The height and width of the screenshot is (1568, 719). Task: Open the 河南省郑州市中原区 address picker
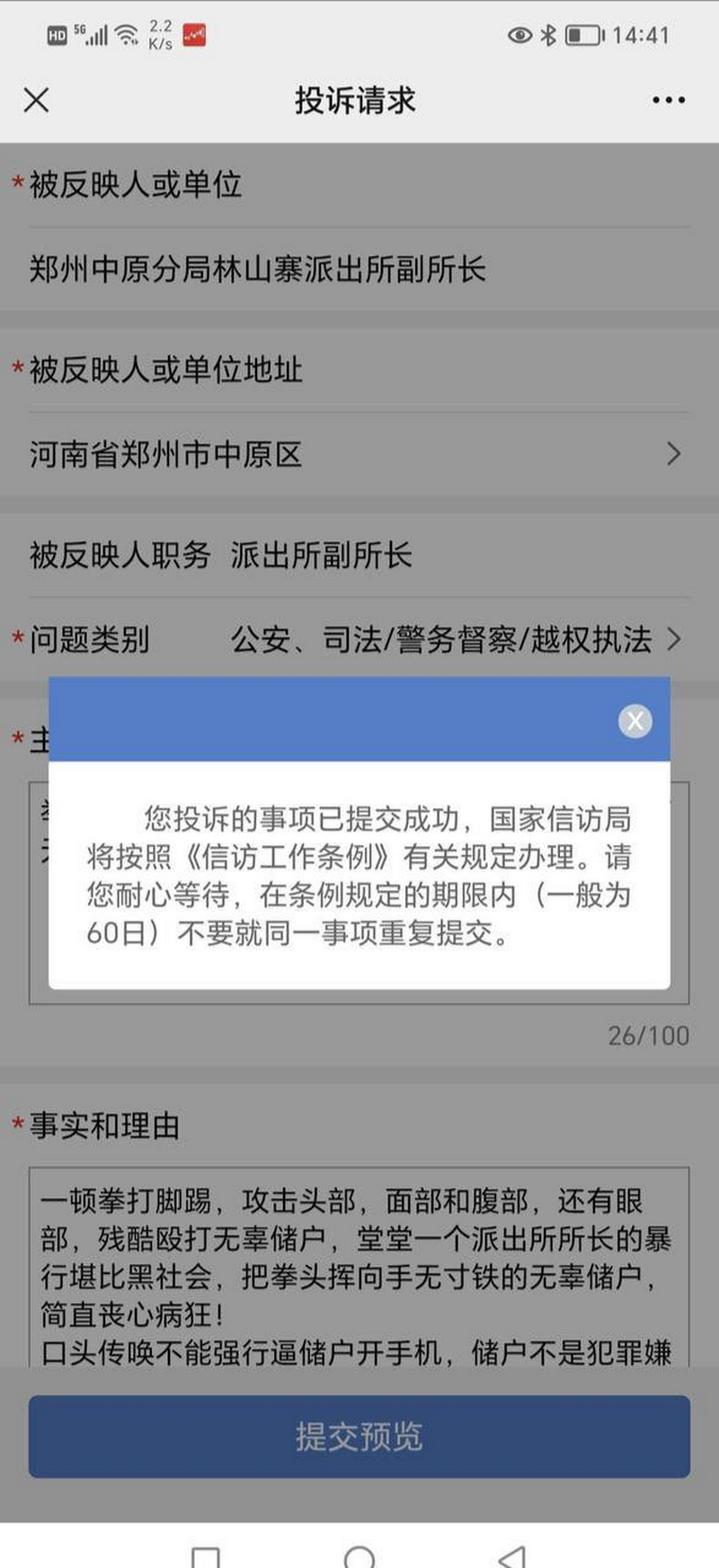click(359, 454)
